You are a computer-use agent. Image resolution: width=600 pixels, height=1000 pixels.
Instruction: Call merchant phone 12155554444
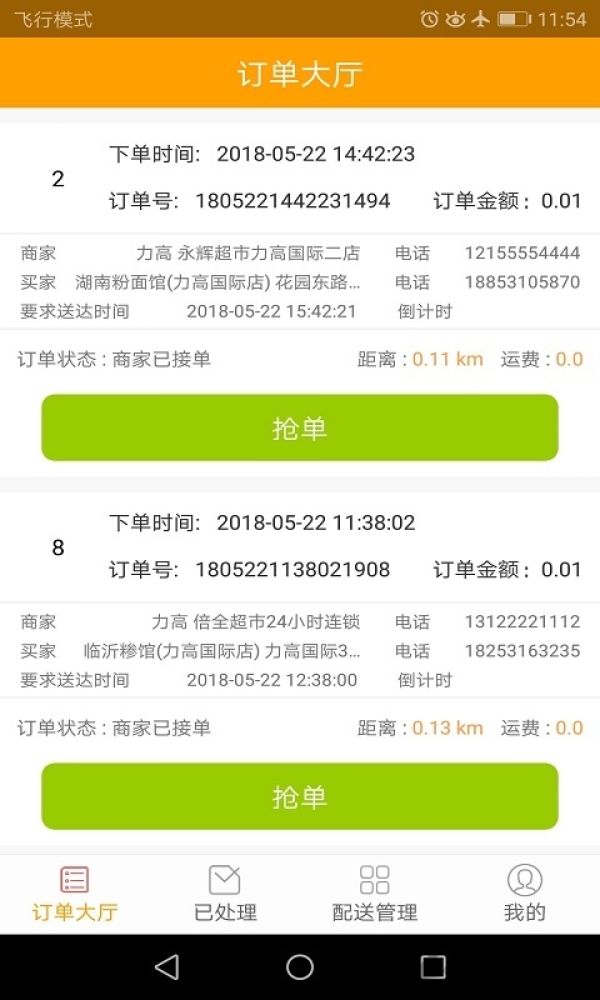point(522,253)
